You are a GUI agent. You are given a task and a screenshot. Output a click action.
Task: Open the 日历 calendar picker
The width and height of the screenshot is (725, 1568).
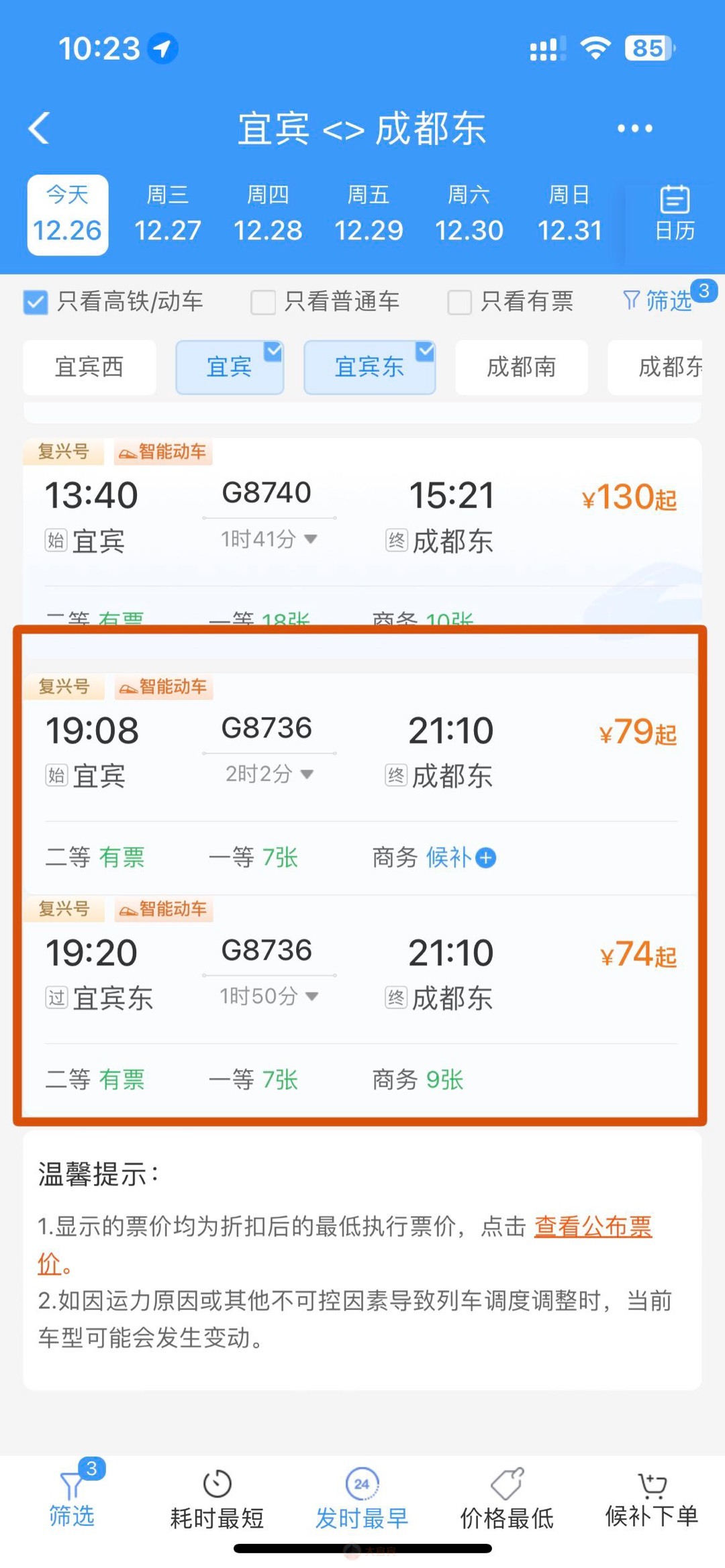click(x=675, y=215)
